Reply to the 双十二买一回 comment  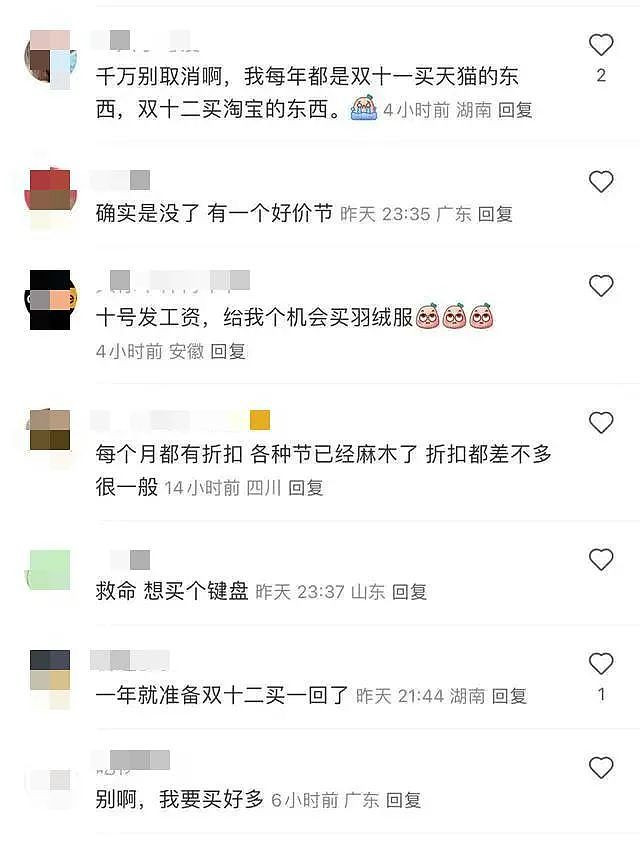(x=509, y=696)
